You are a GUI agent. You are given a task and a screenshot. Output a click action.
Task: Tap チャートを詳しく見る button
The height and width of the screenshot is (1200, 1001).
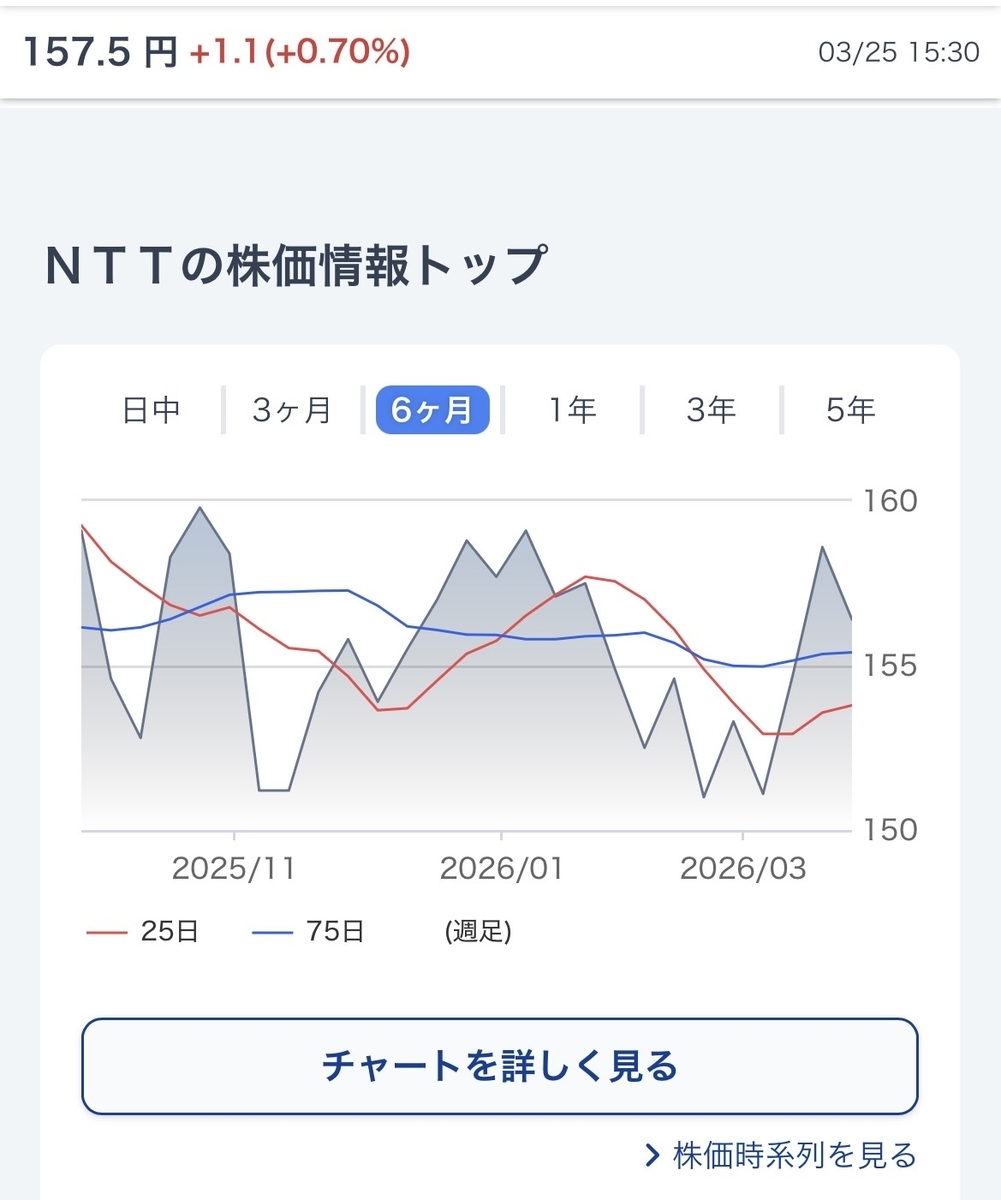coord(500,1066)
